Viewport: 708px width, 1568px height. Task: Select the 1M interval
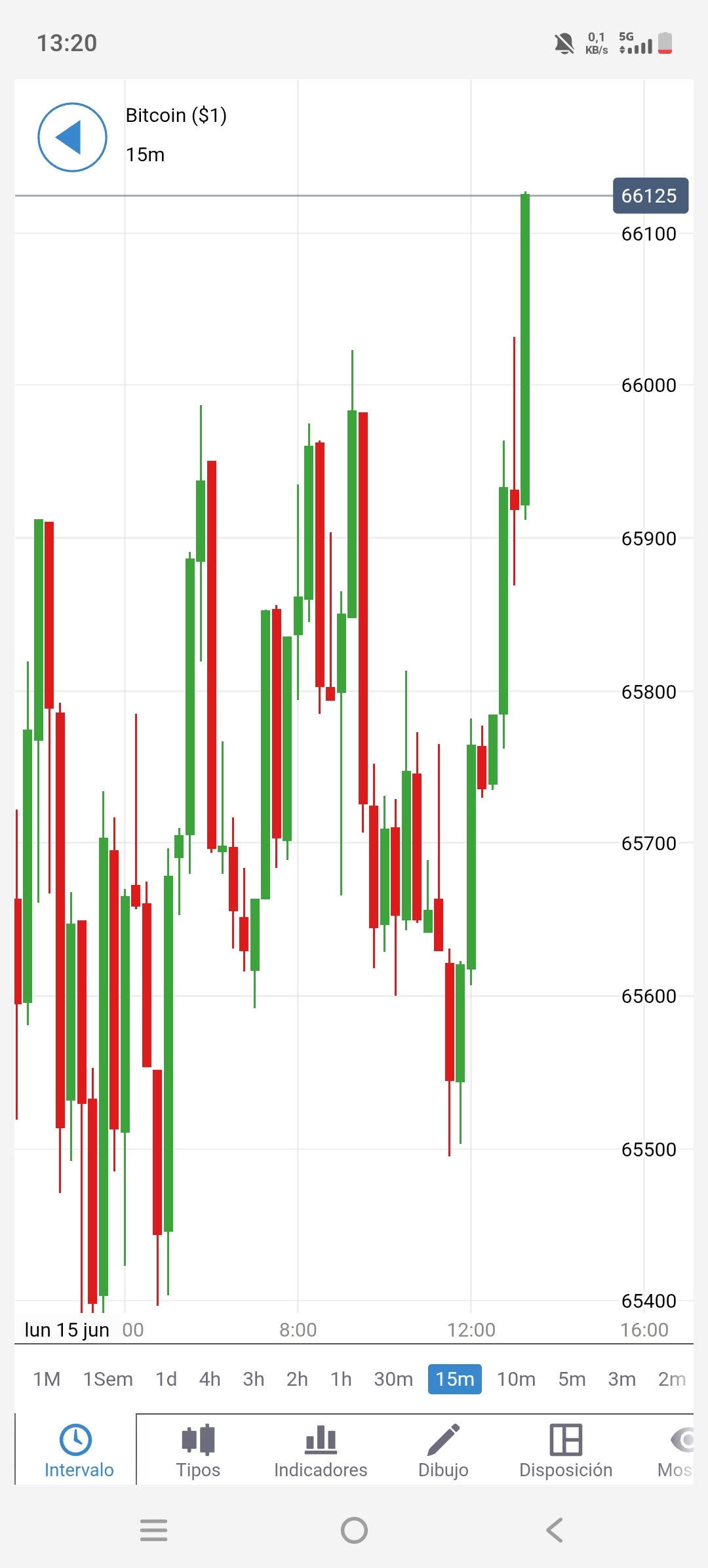47,1379
